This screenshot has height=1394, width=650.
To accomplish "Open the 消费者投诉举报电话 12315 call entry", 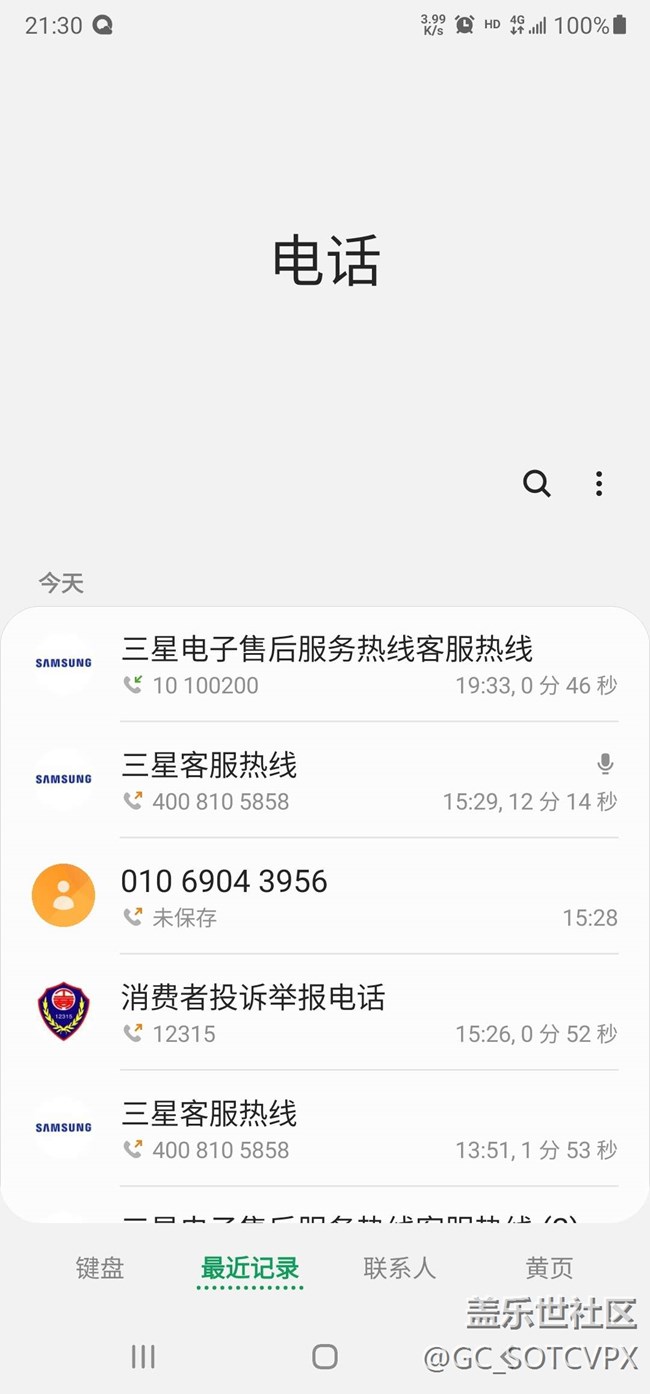I will click(x=325, y=1012).
